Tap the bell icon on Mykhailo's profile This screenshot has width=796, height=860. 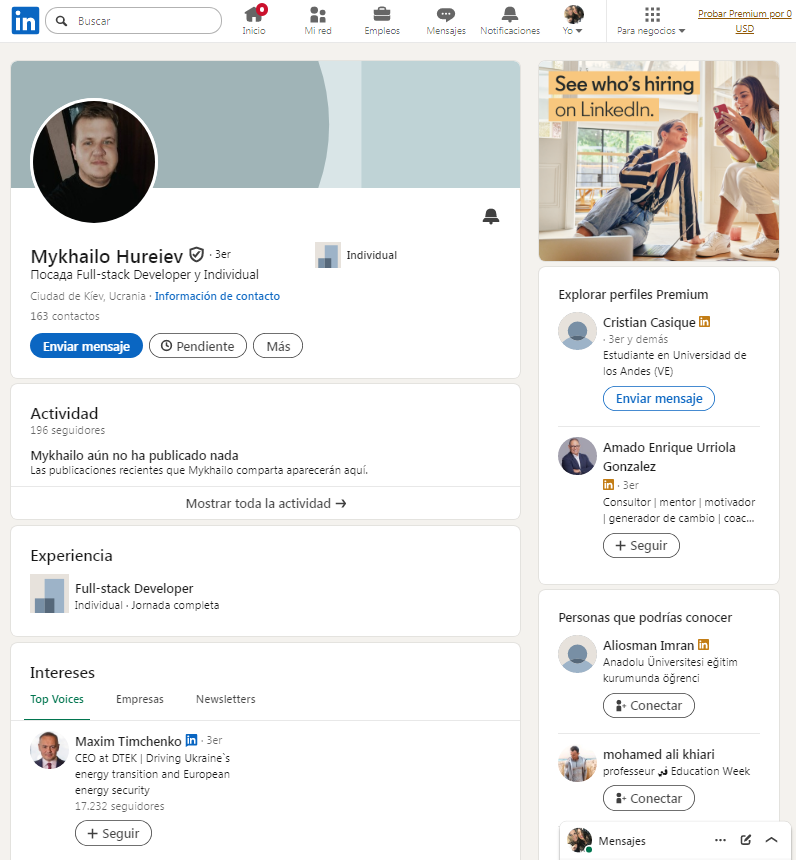click(x=491, y=217)
